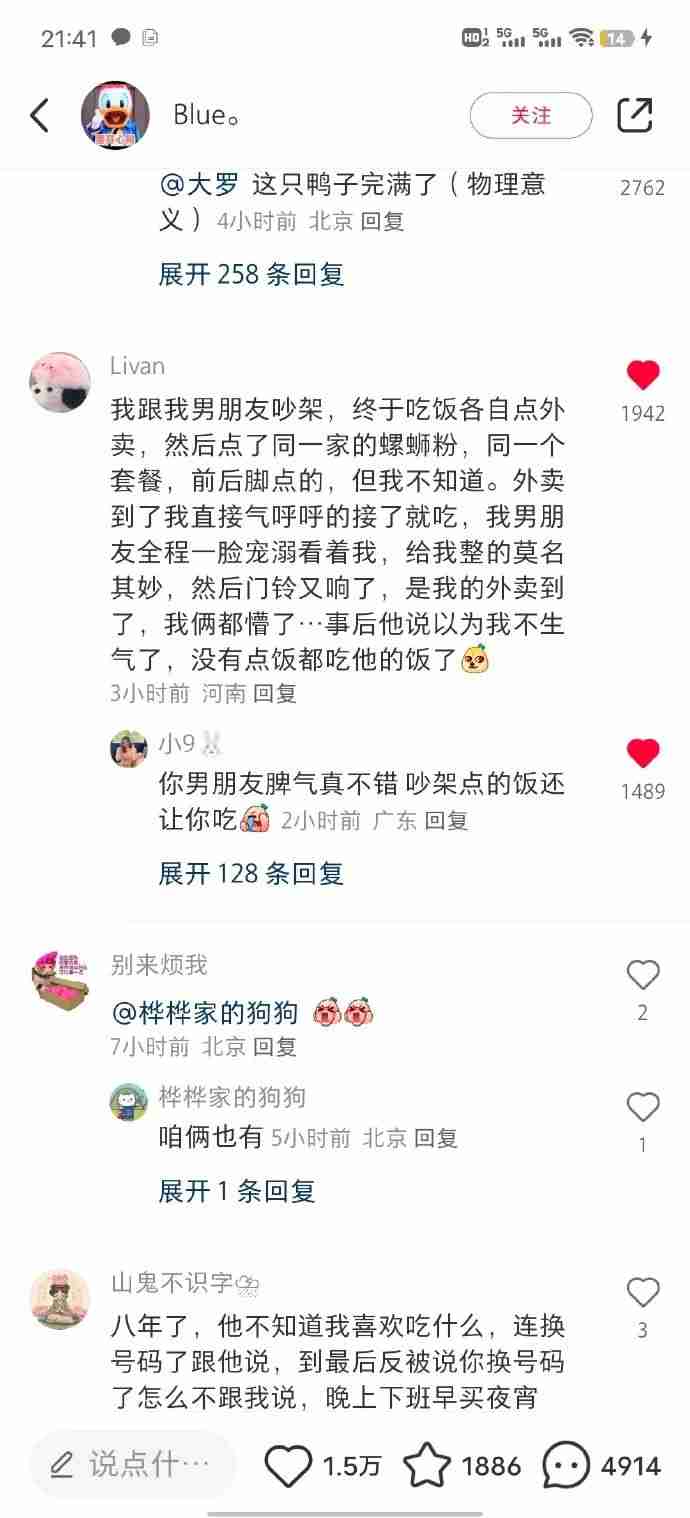Open the 4914 comments icon
The width and height of the screenshot is (690, 1518).
[x=566, y=1467]
